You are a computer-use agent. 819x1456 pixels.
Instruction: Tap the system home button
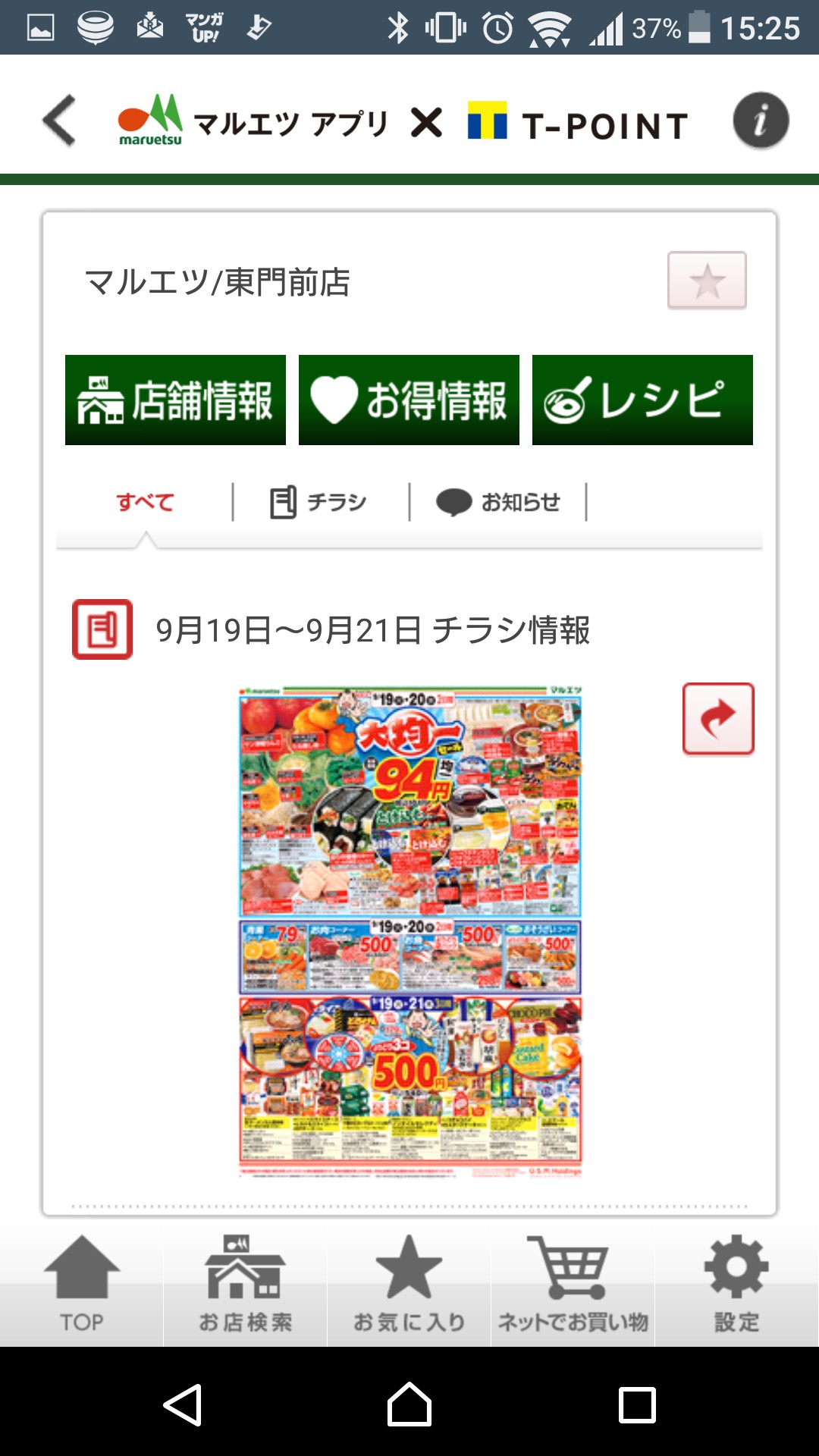[x=409, y=1404]
